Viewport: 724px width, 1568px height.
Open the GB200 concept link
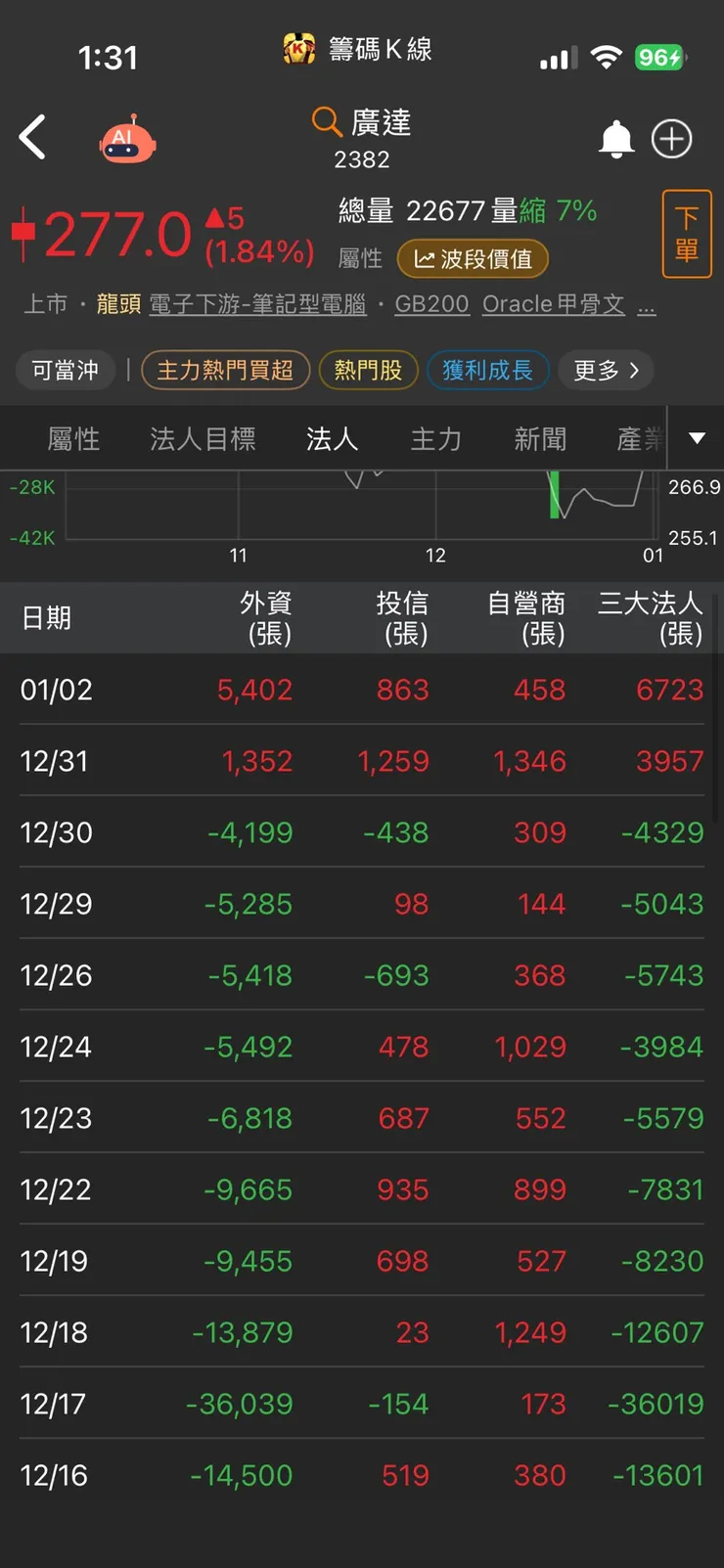pos(430,304)
